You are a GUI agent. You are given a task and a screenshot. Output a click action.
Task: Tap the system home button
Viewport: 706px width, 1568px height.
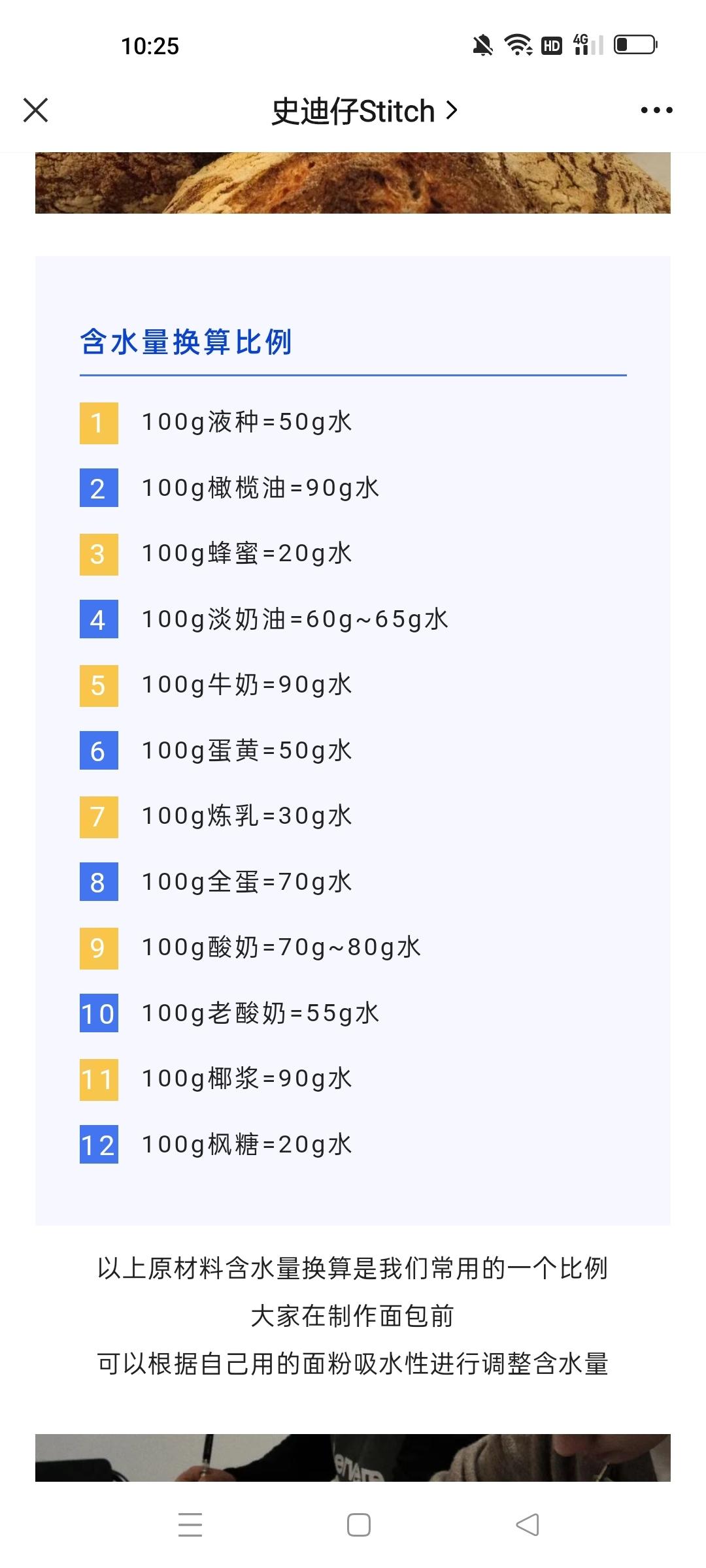358,1525
